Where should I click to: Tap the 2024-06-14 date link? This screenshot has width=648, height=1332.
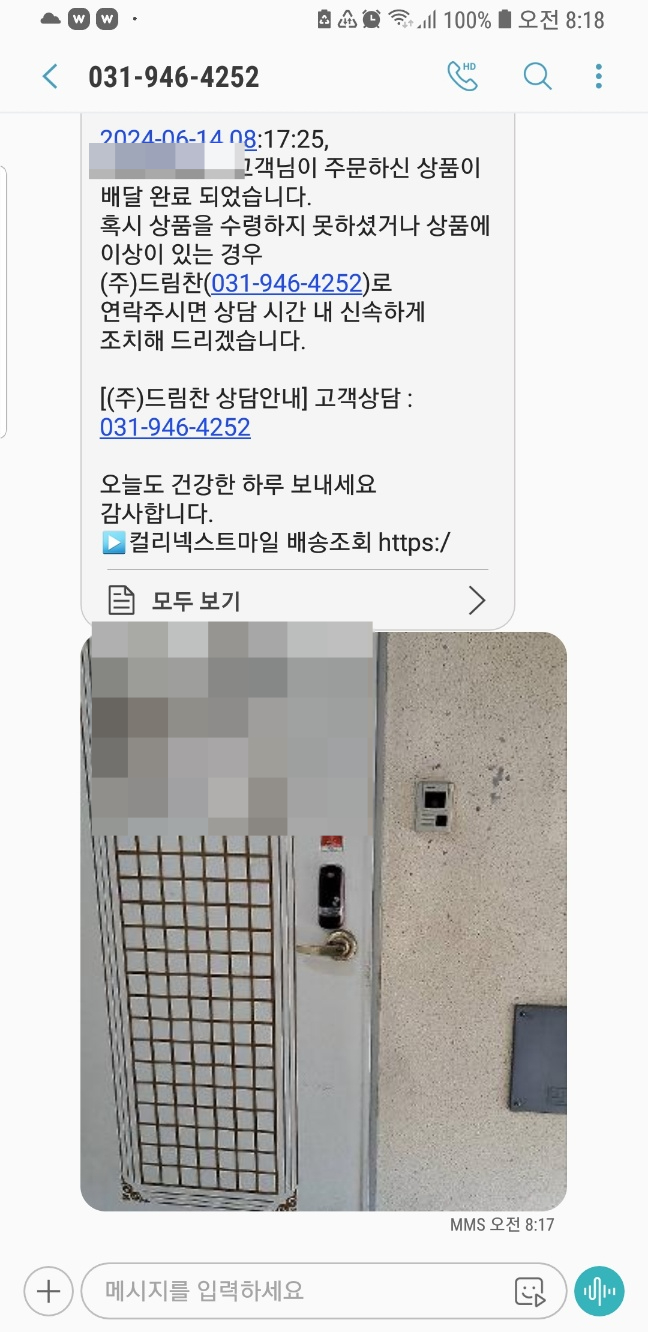[x=178, y=137]
